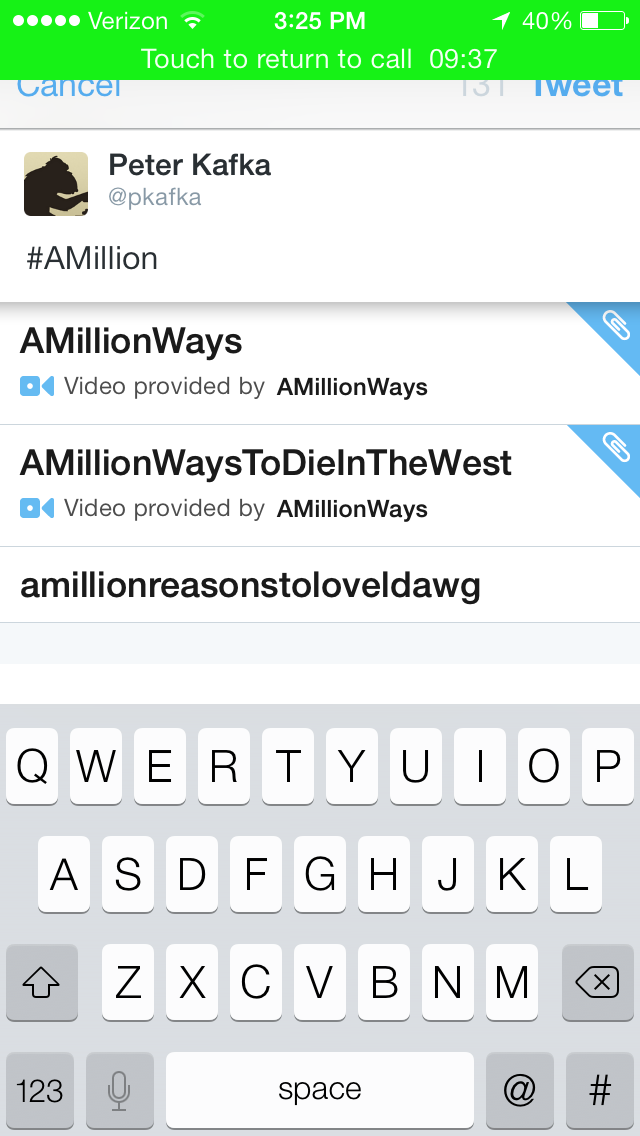Screen dimensions: 640x1136
Task: Switch to the 123 numeric keyboard
Action: point(40,1090)
